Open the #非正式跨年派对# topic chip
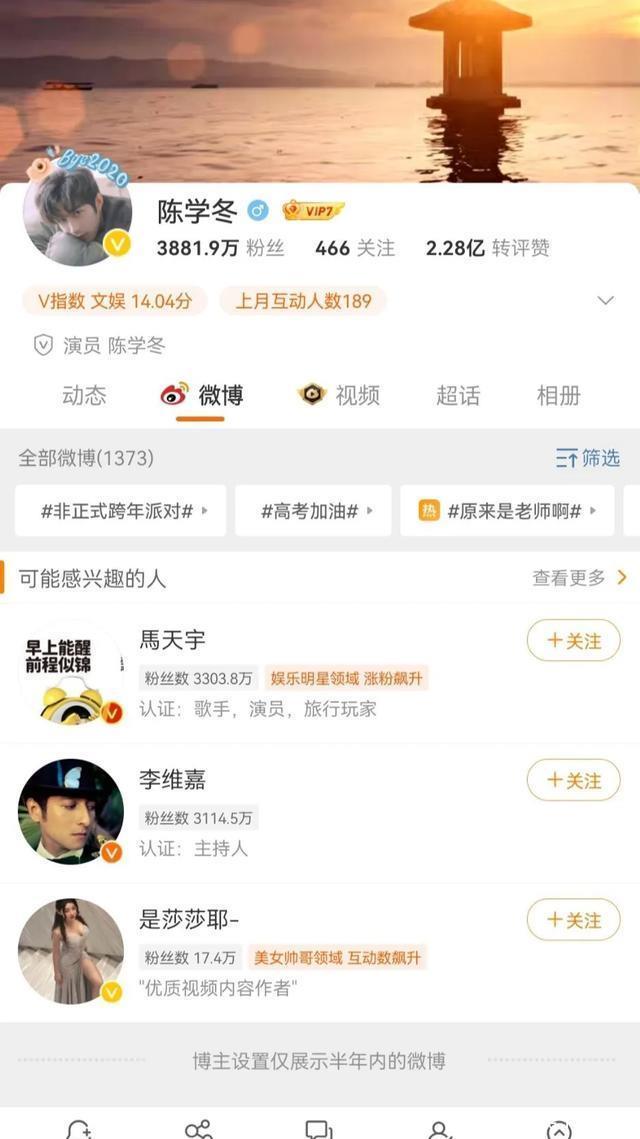The width and height of the screenshot is (640, 1139). [120, 511]
